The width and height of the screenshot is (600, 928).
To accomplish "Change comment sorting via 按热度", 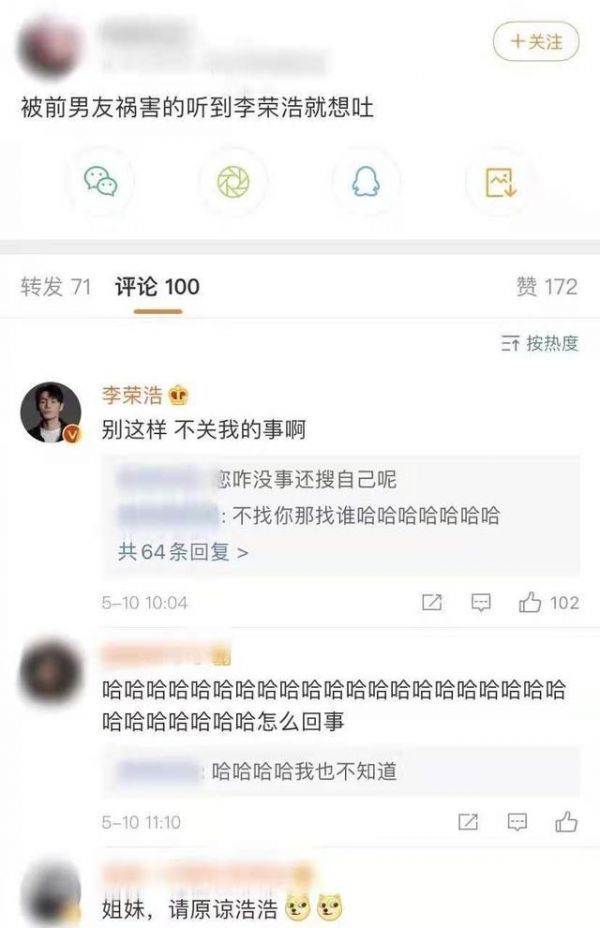I will coord(539,344).
